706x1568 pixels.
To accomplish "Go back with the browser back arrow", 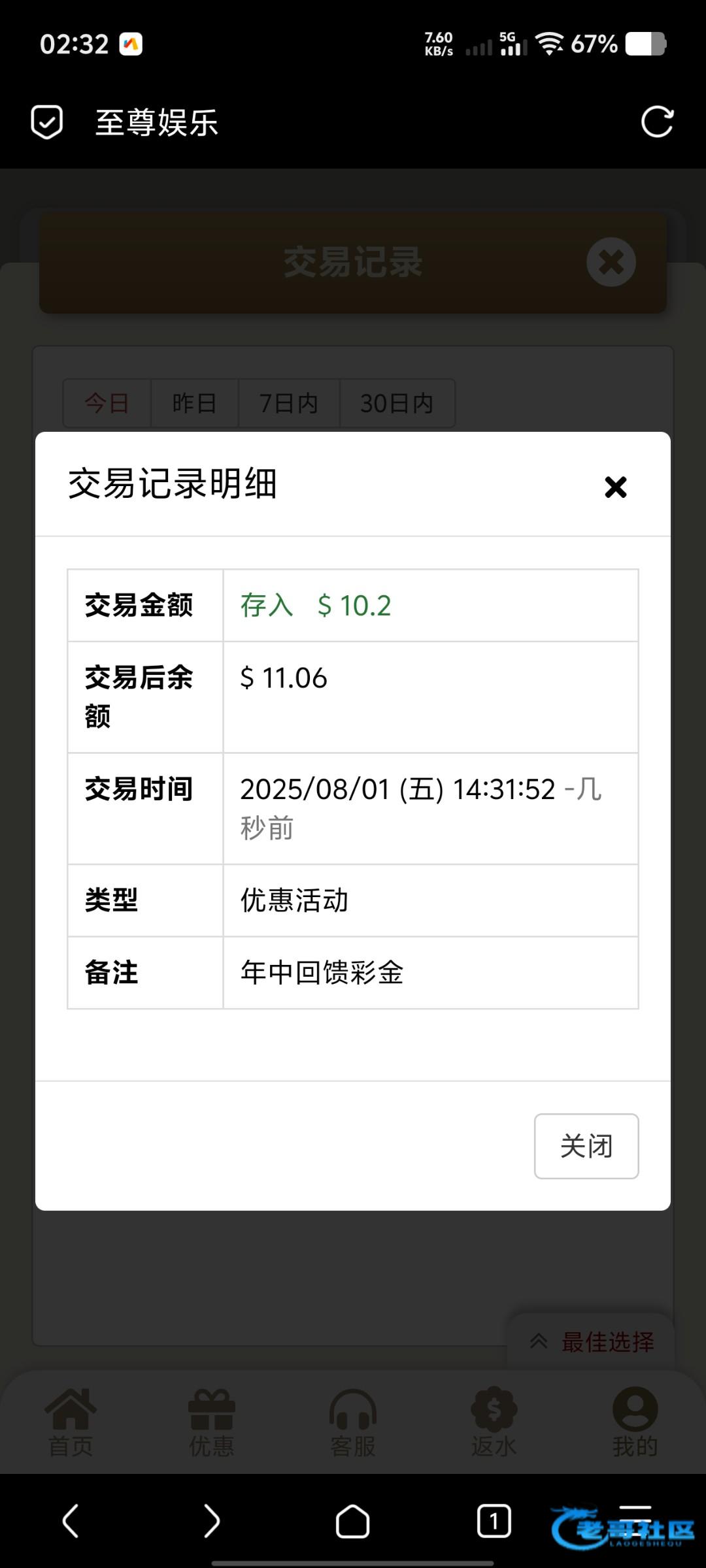I will pyautogui.click(x=71, y=1521).
